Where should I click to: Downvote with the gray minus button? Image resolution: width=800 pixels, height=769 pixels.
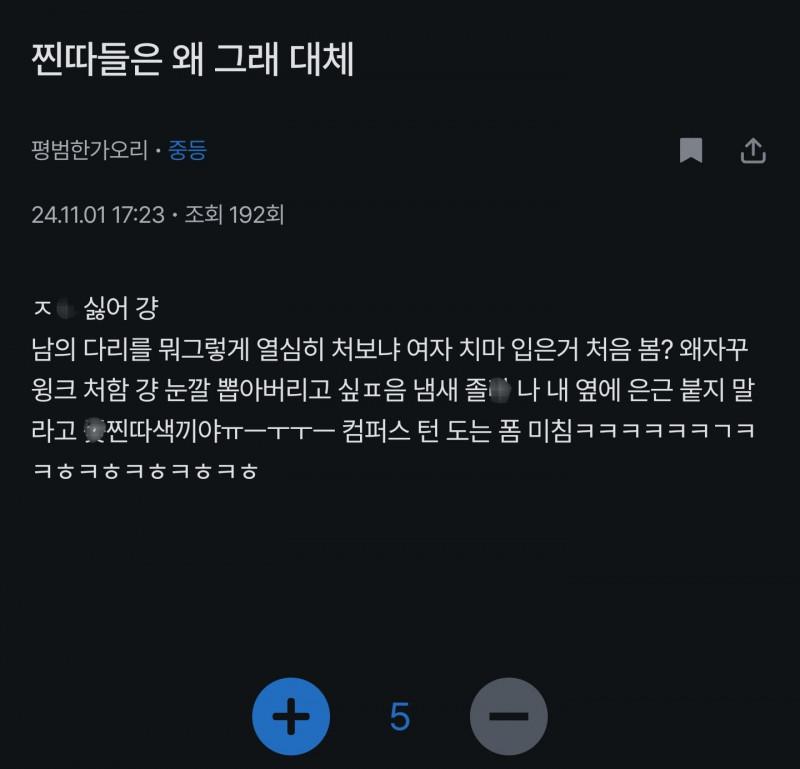(x=508, y=716)
